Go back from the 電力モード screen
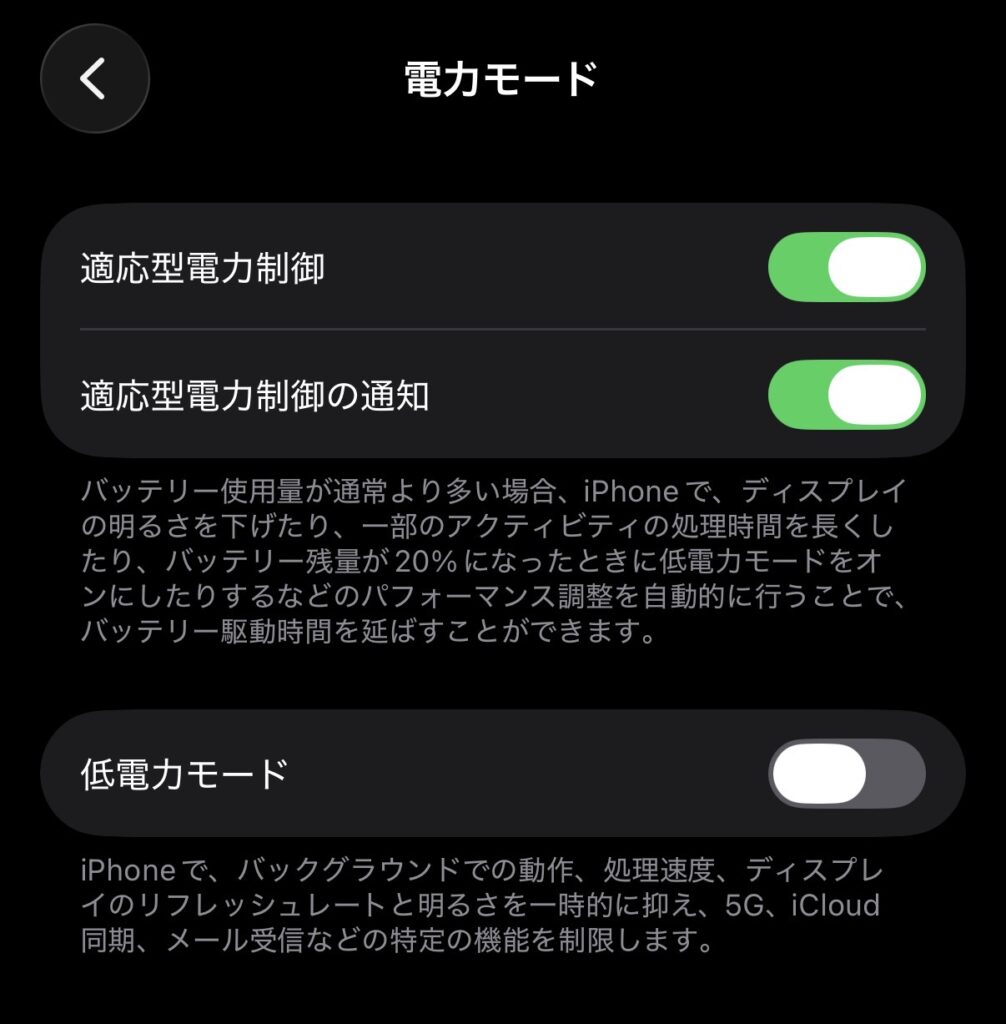Viewport: 1006px width, 1024px height. pyautogui.click(x=94, y=78)
